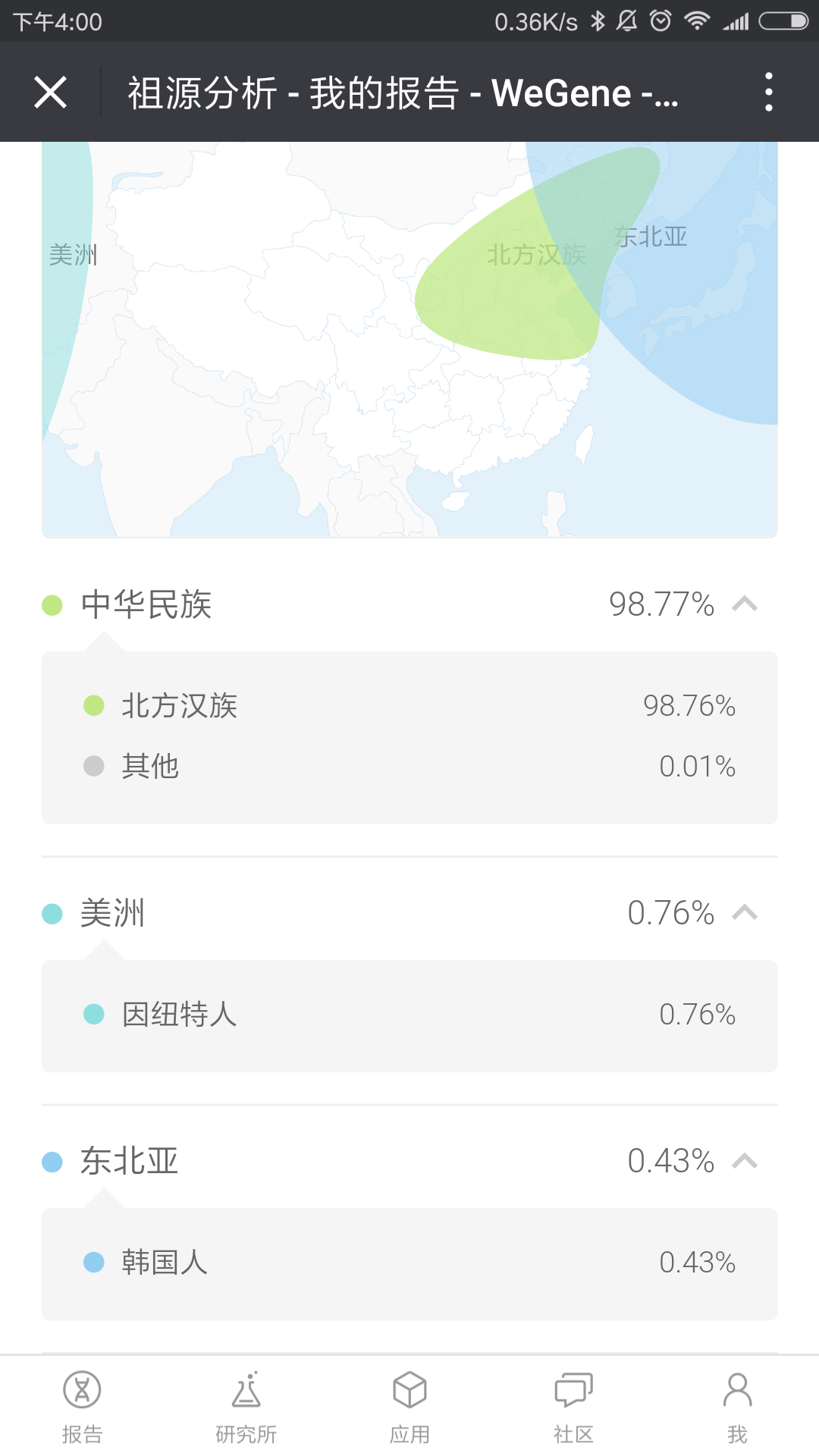Close the WeGene report page
The height and width of the screenshot is (1456, 819).
click(51, 93)
